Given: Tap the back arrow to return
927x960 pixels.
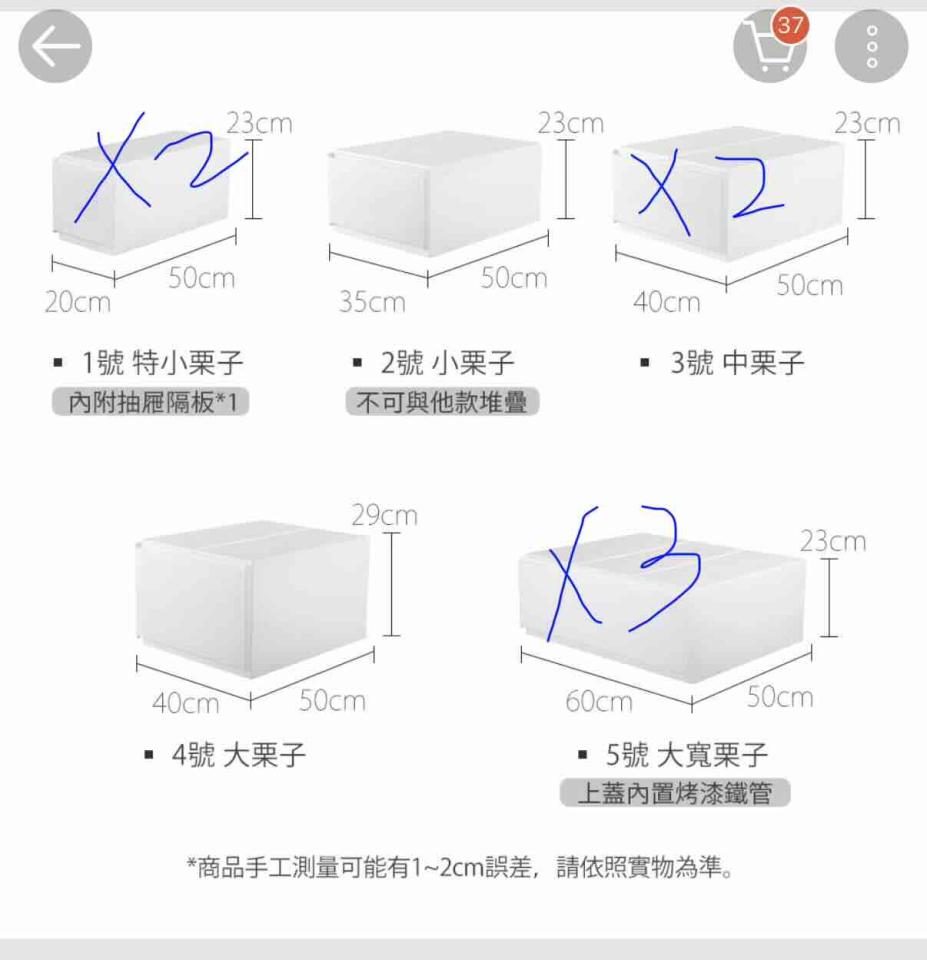Looking at the screenshot, I should (x=55, y=45).
